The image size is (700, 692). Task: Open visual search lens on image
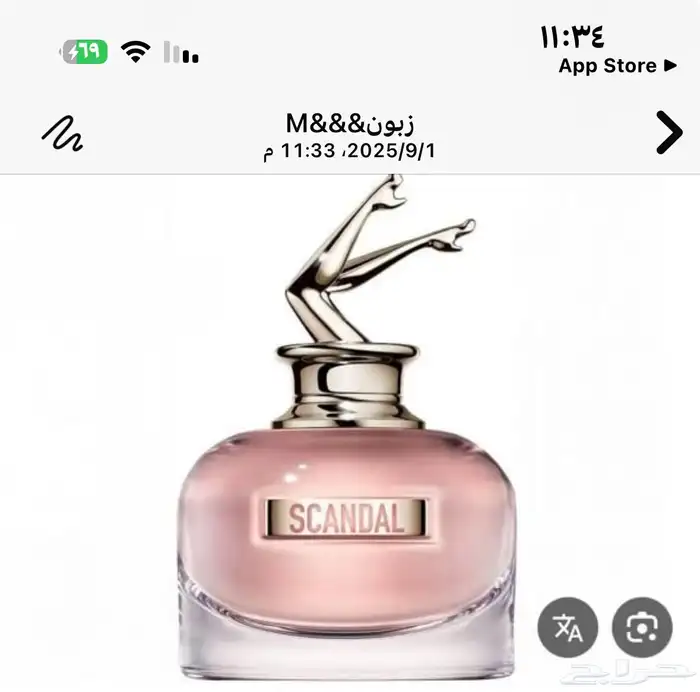pyautogui.click(x=642, y=627)
